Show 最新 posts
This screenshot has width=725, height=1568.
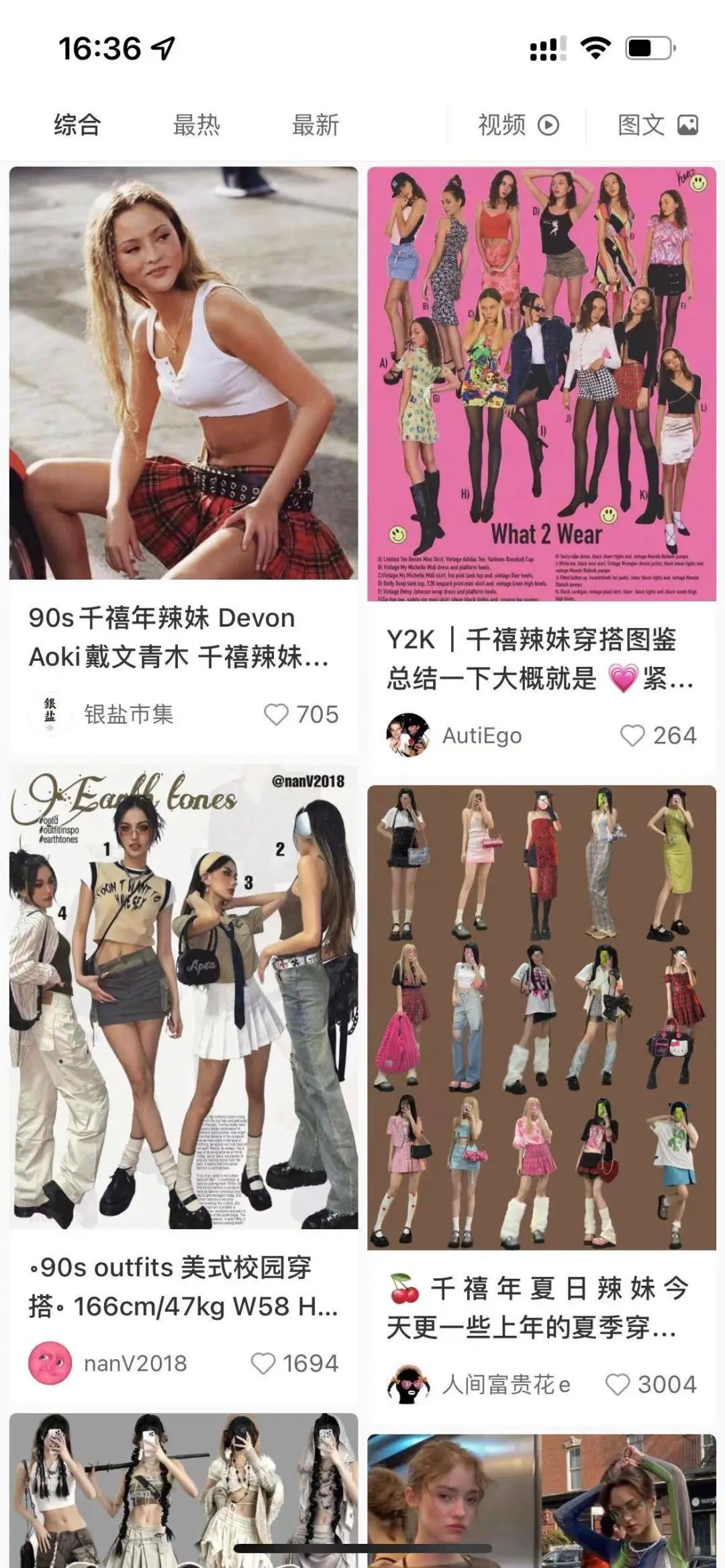coord(315,125)
